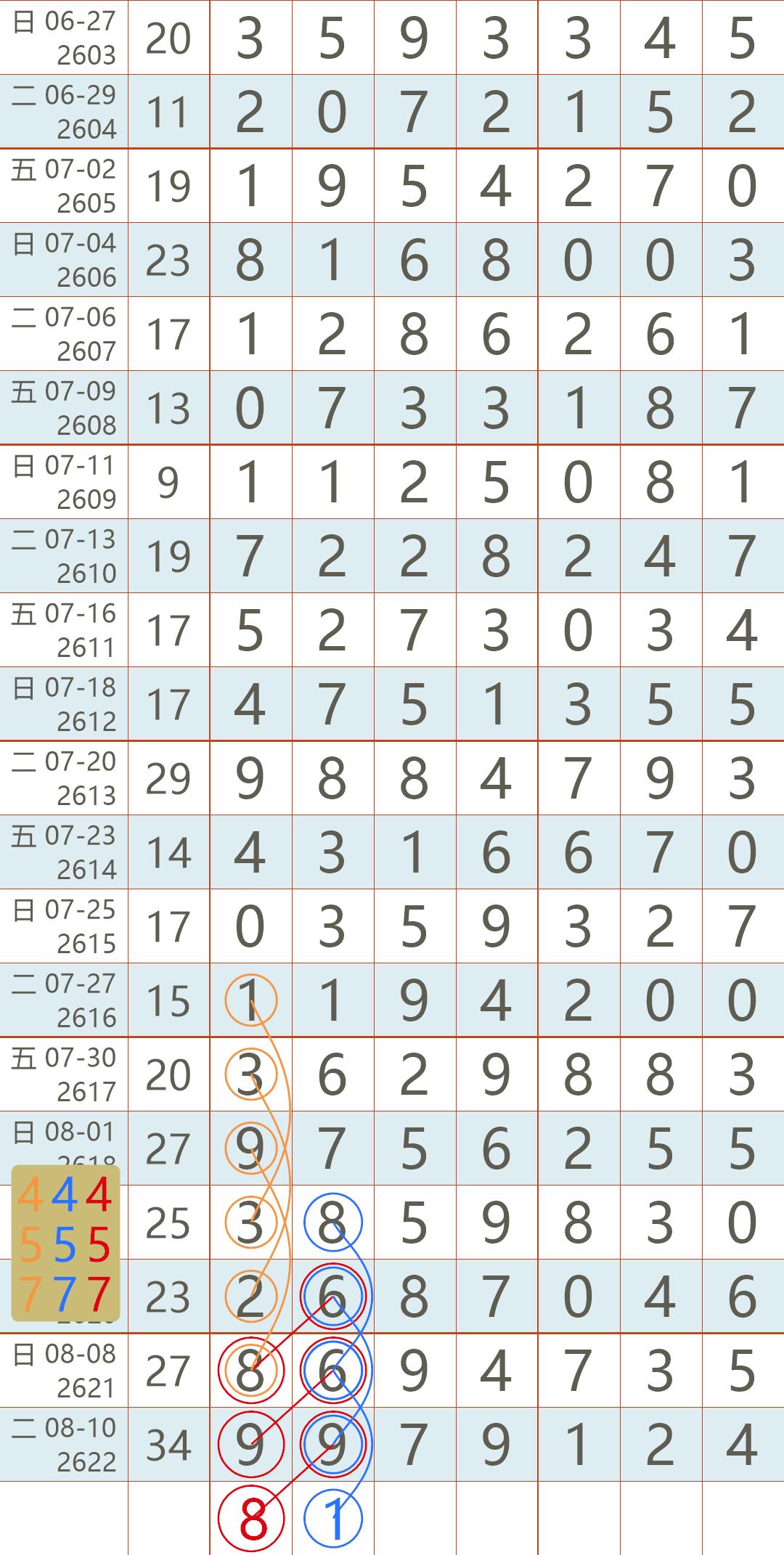The height and width of the screenshot is (1555, 784).
Task: Choose the blue 5 in the floating palette
Action: click(65, 1245)
